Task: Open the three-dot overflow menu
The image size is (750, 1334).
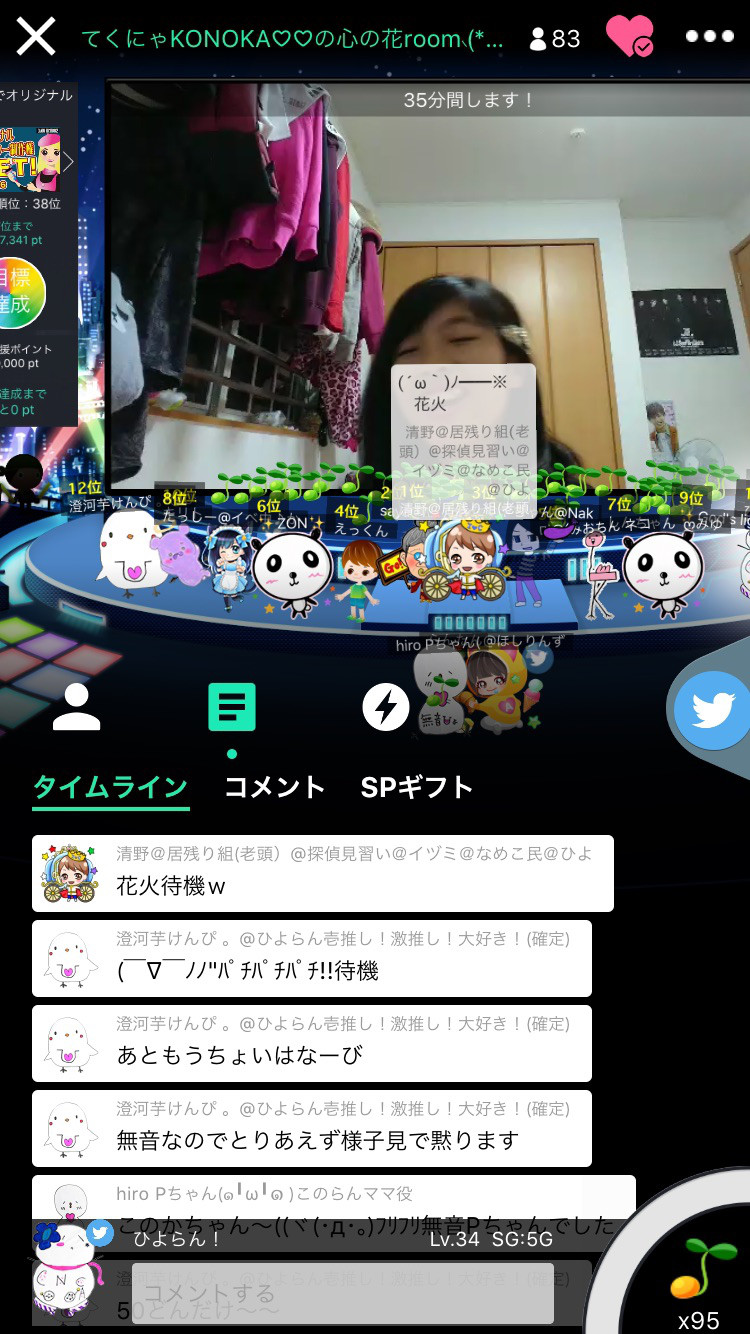Action: (x=709, y=37)
